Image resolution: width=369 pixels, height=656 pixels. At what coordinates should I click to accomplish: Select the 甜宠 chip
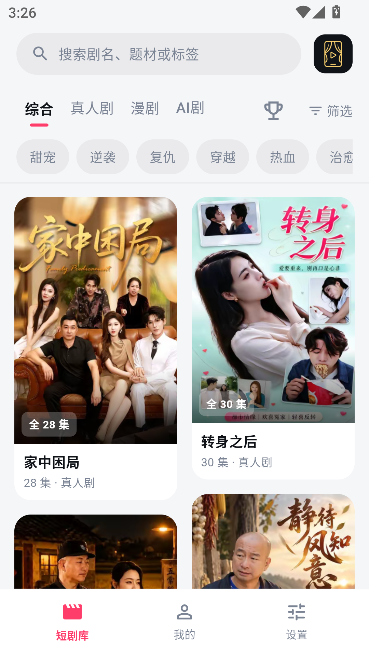click(x=43, y=157)
